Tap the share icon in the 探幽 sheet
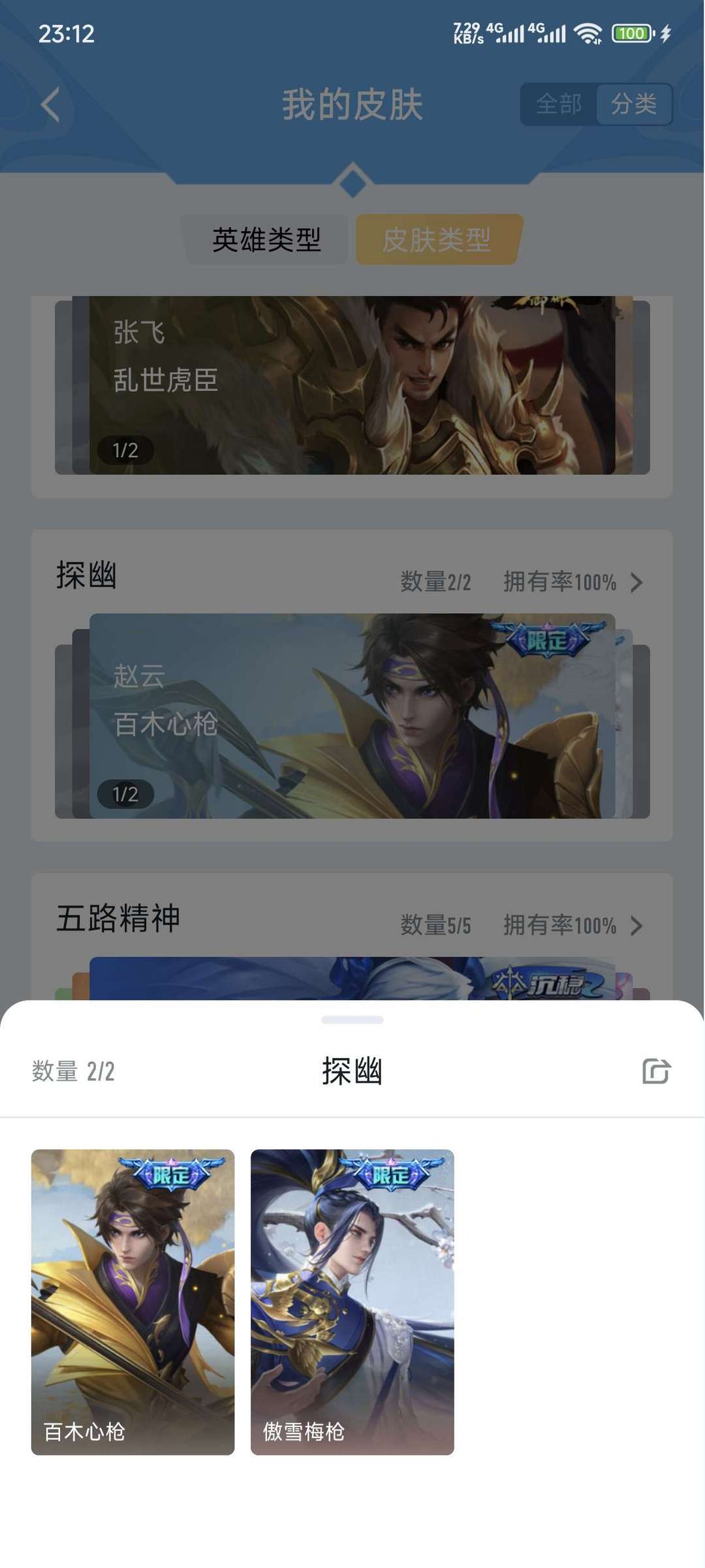This screenshot has width=705, height=1568. click(656, 1071)
